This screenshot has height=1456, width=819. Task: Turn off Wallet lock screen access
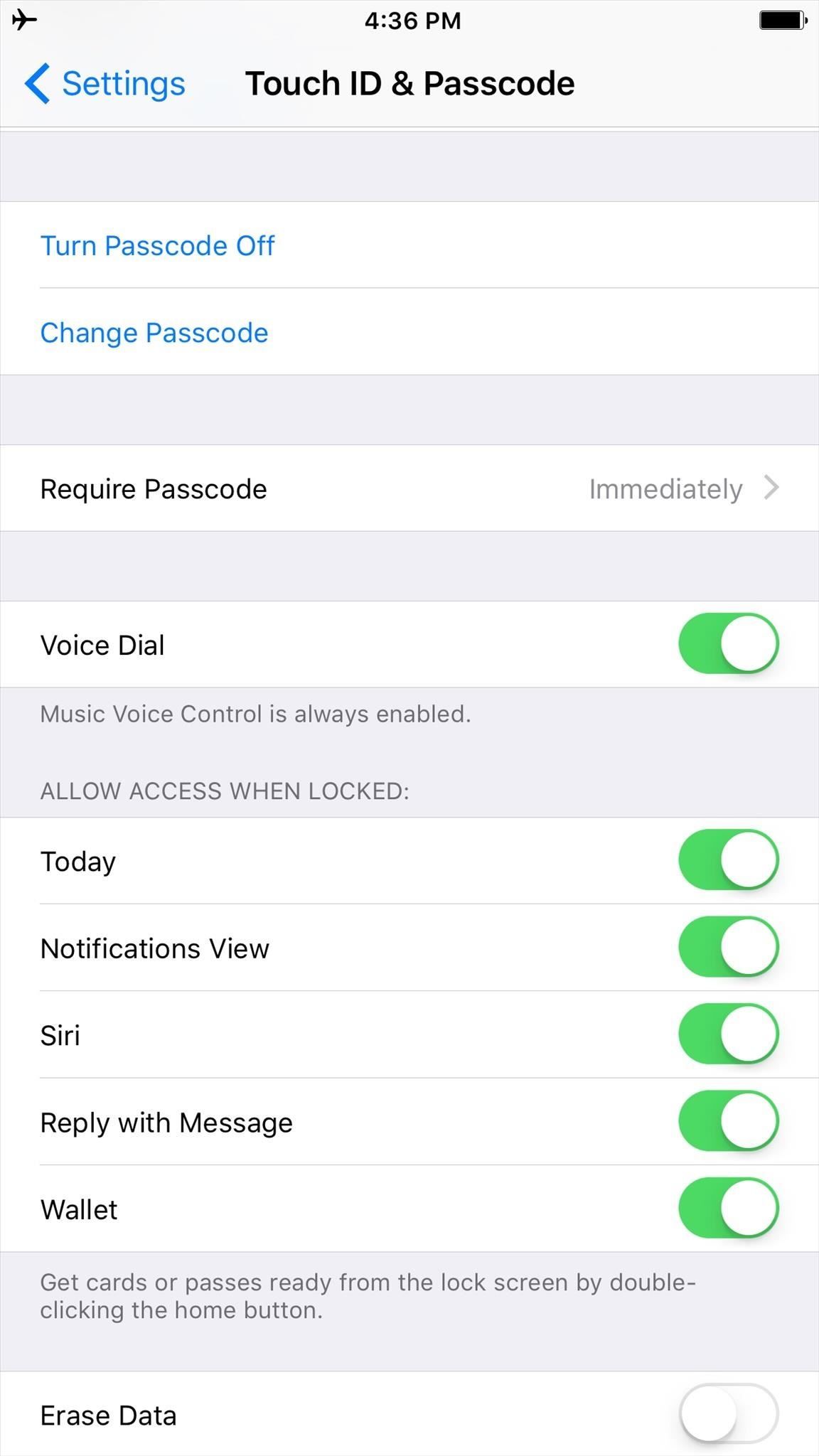(x=729, y=1209)
